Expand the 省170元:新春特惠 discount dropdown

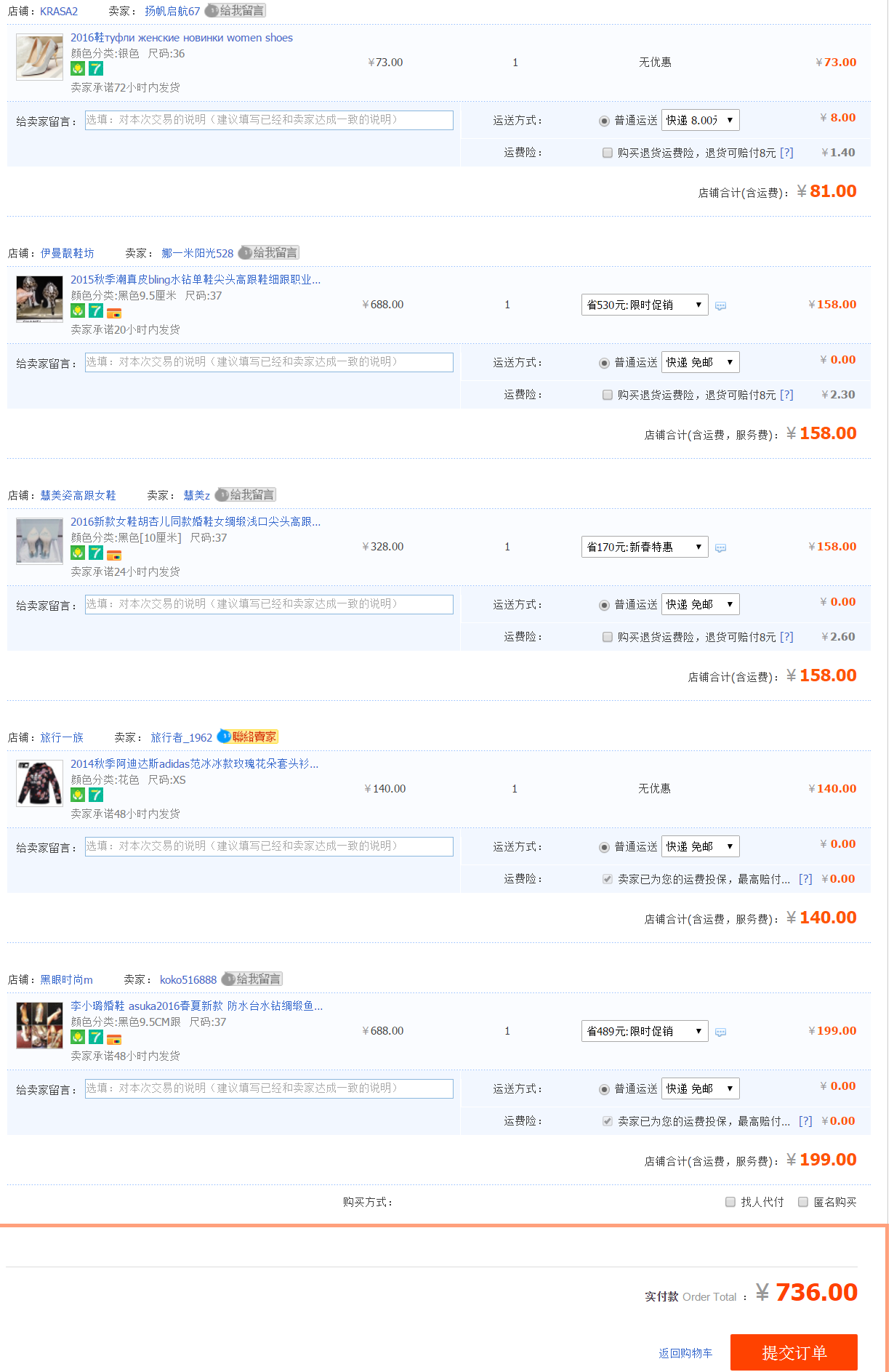[x=644, y=547]
